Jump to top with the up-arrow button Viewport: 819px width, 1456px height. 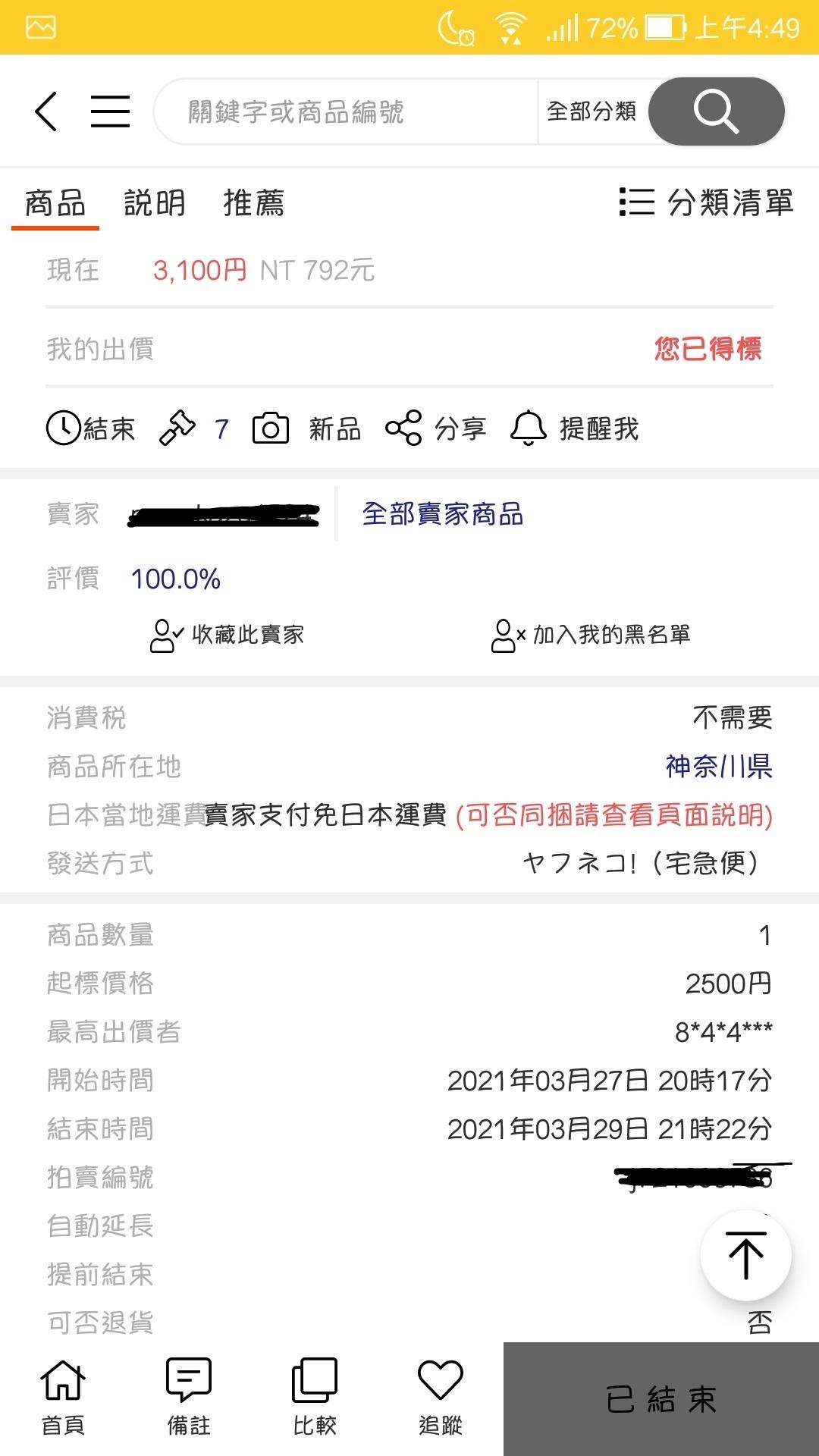point(745,1255)
